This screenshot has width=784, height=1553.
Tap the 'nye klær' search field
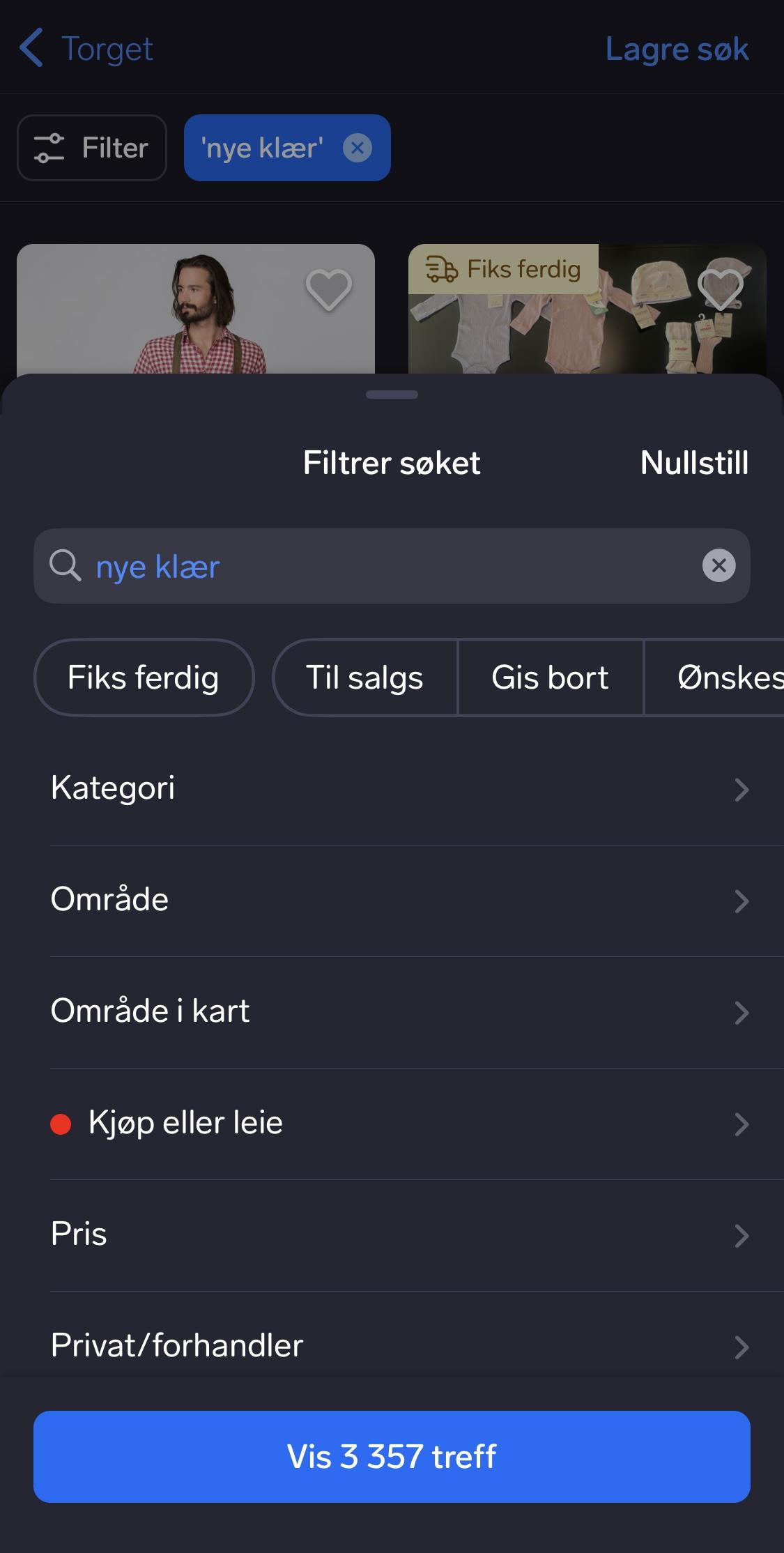[x=392, y=566]
